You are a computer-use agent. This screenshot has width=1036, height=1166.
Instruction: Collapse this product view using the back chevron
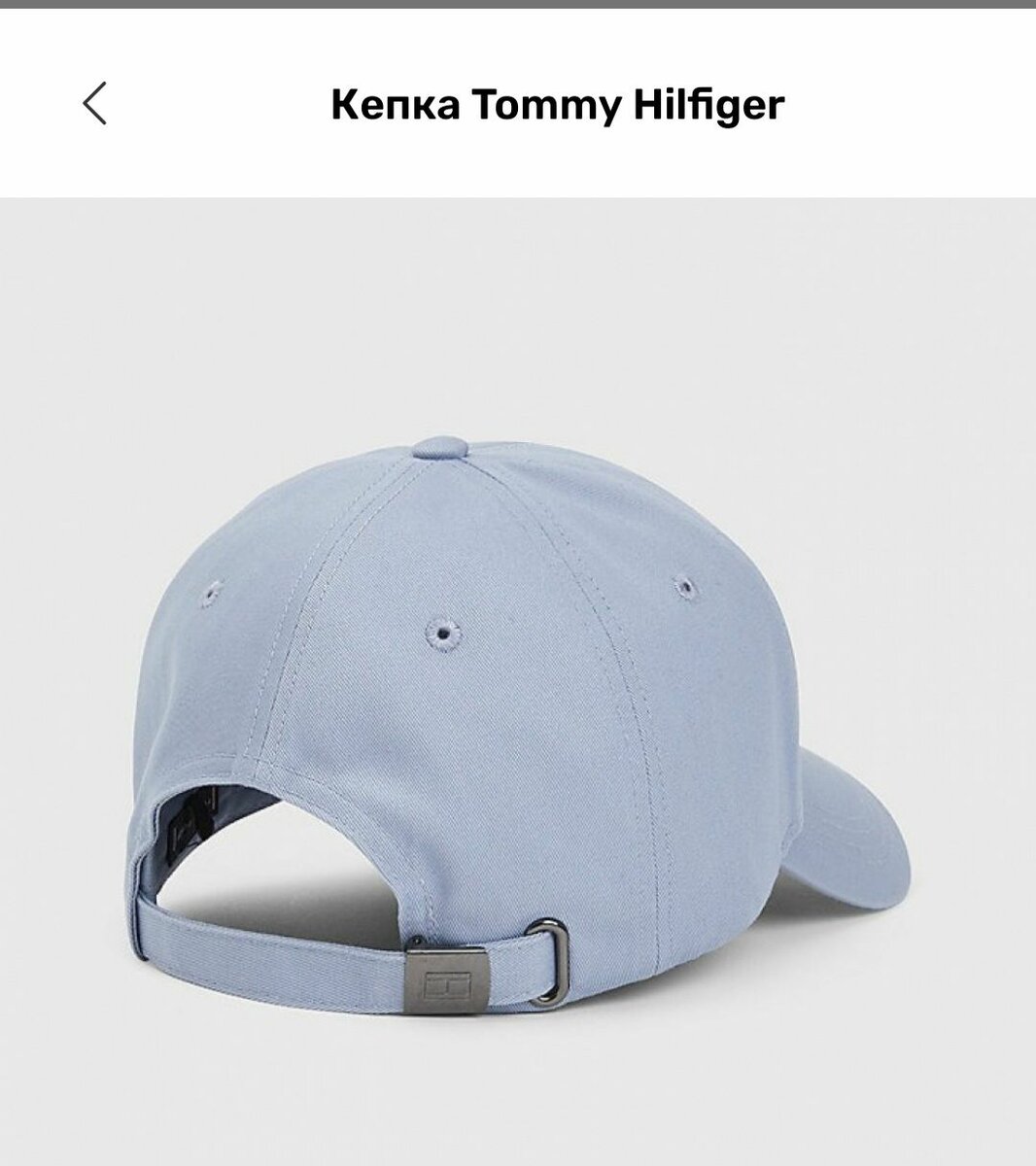94,103
